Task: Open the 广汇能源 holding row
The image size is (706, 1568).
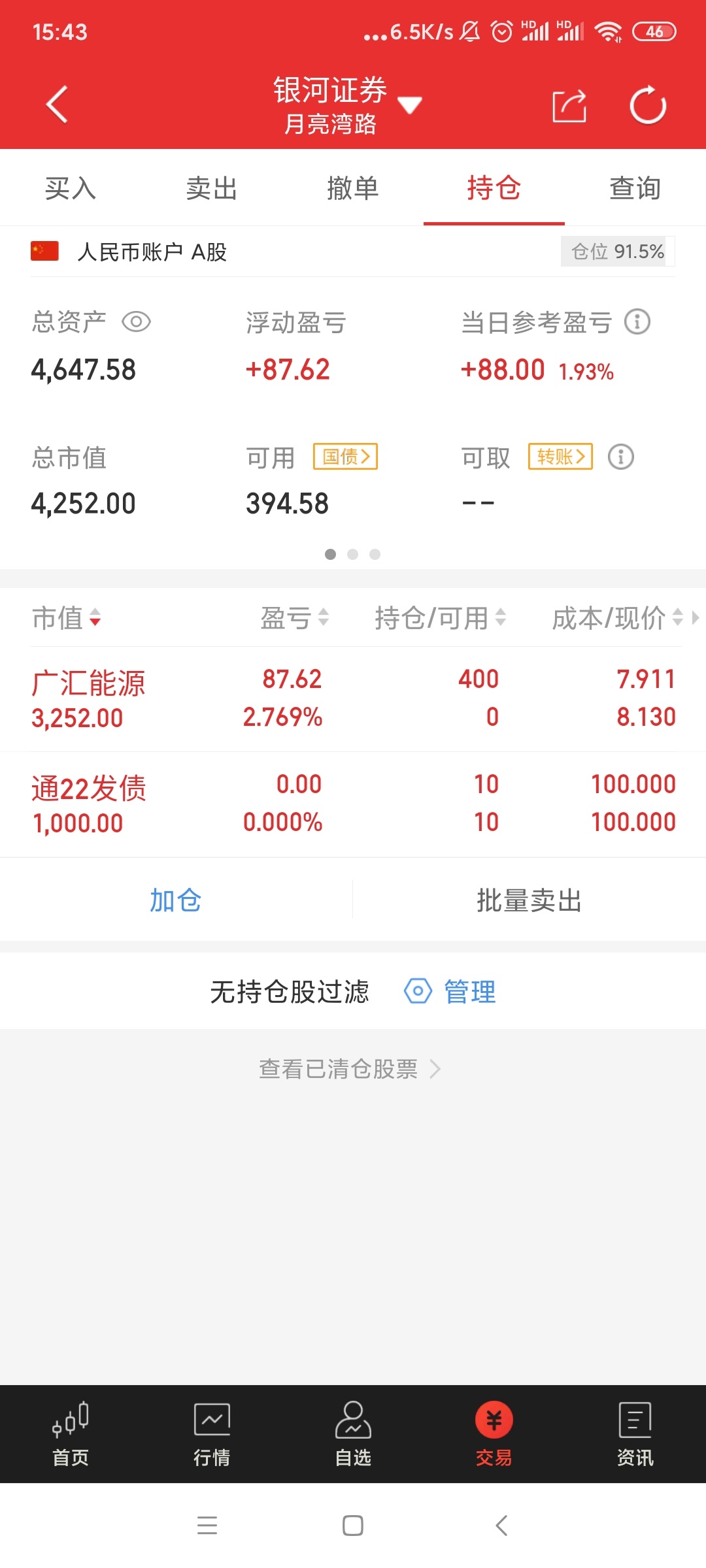Action: [353, 698]
